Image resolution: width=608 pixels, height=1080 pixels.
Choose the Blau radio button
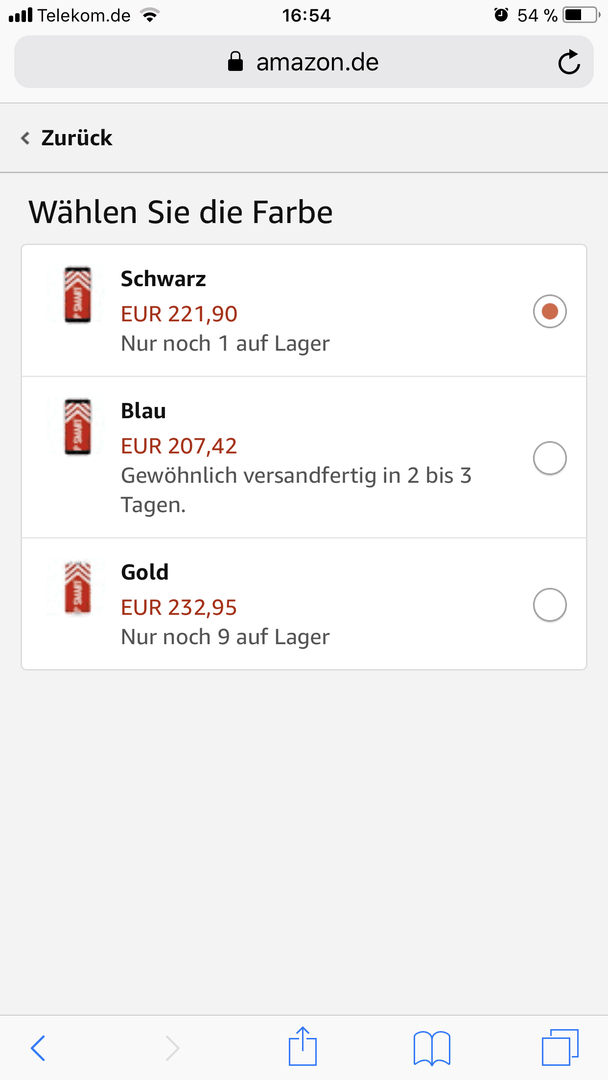click(x=549, y=458)
